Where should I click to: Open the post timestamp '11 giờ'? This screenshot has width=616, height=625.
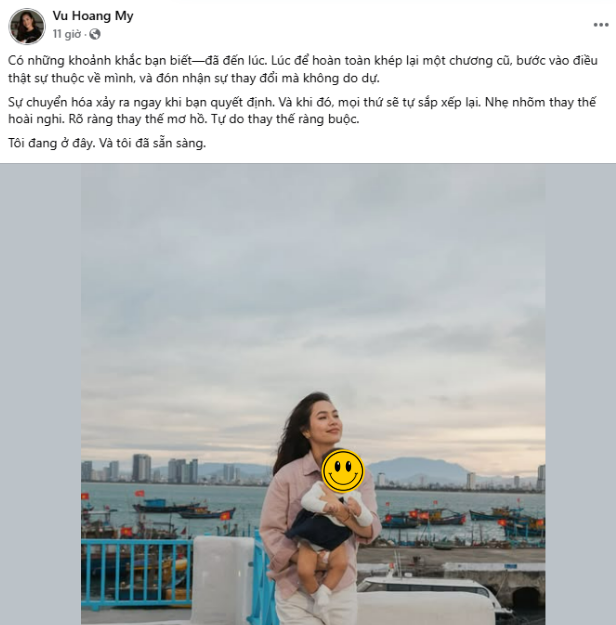65,34
